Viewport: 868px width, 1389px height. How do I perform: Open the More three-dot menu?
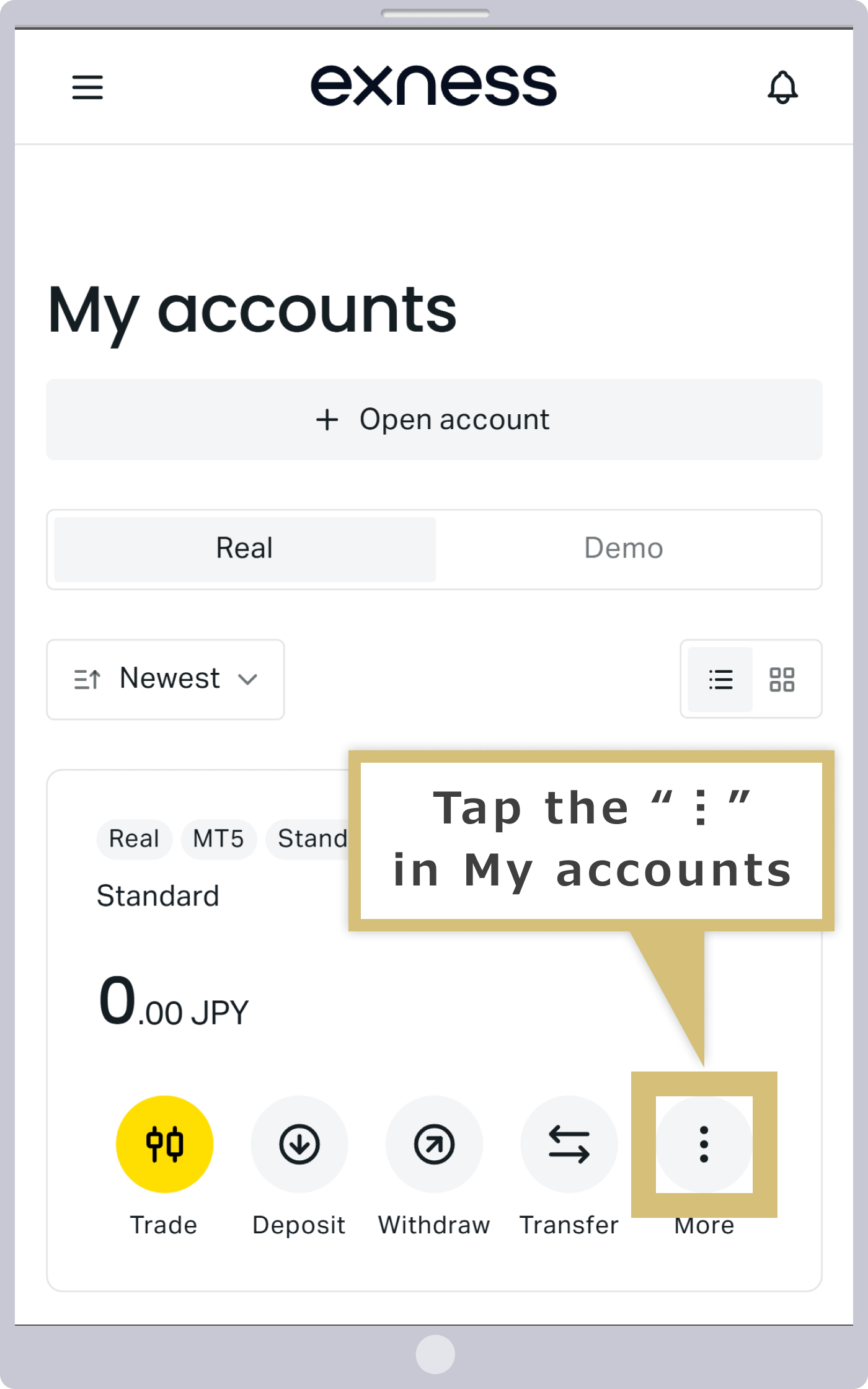[704, 1144]
